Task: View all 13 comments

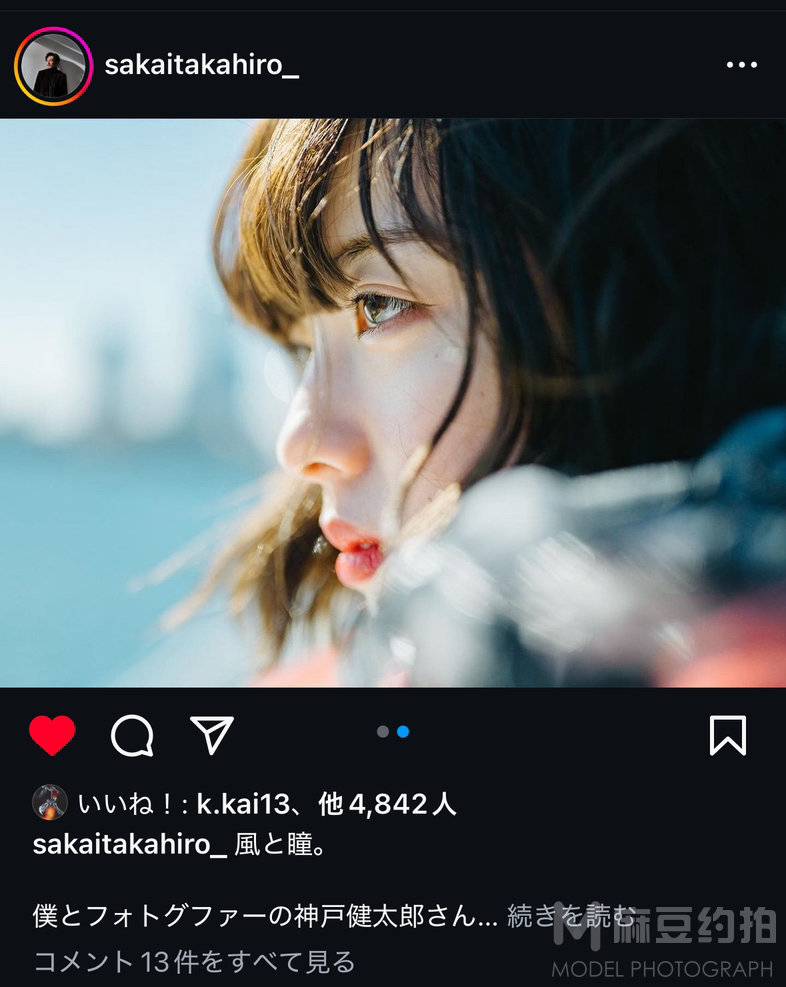Action: click(x=195, y=962)
